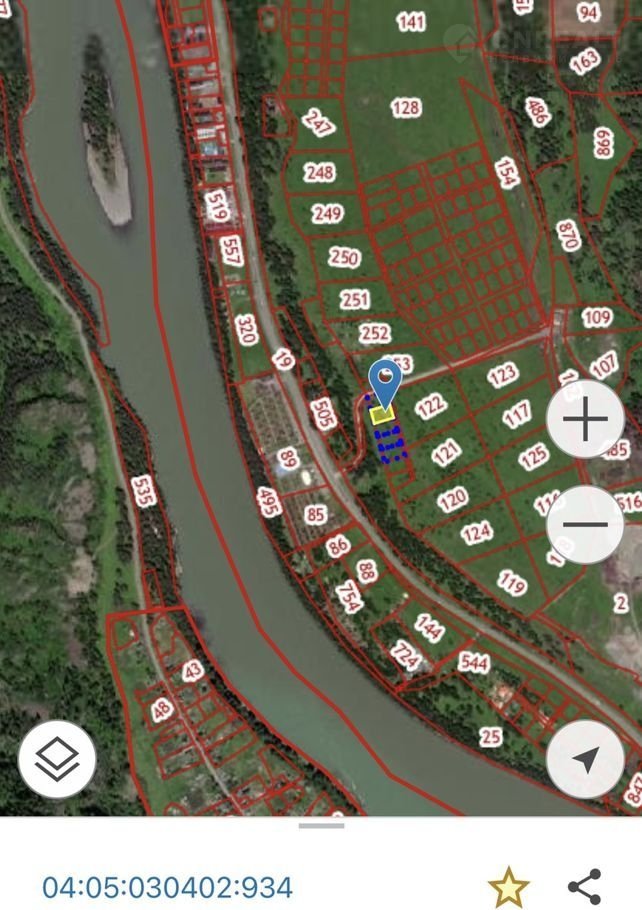Open details for 04:05:030402:934
This screenshot has width=642, height=910.
click(167, 887)
